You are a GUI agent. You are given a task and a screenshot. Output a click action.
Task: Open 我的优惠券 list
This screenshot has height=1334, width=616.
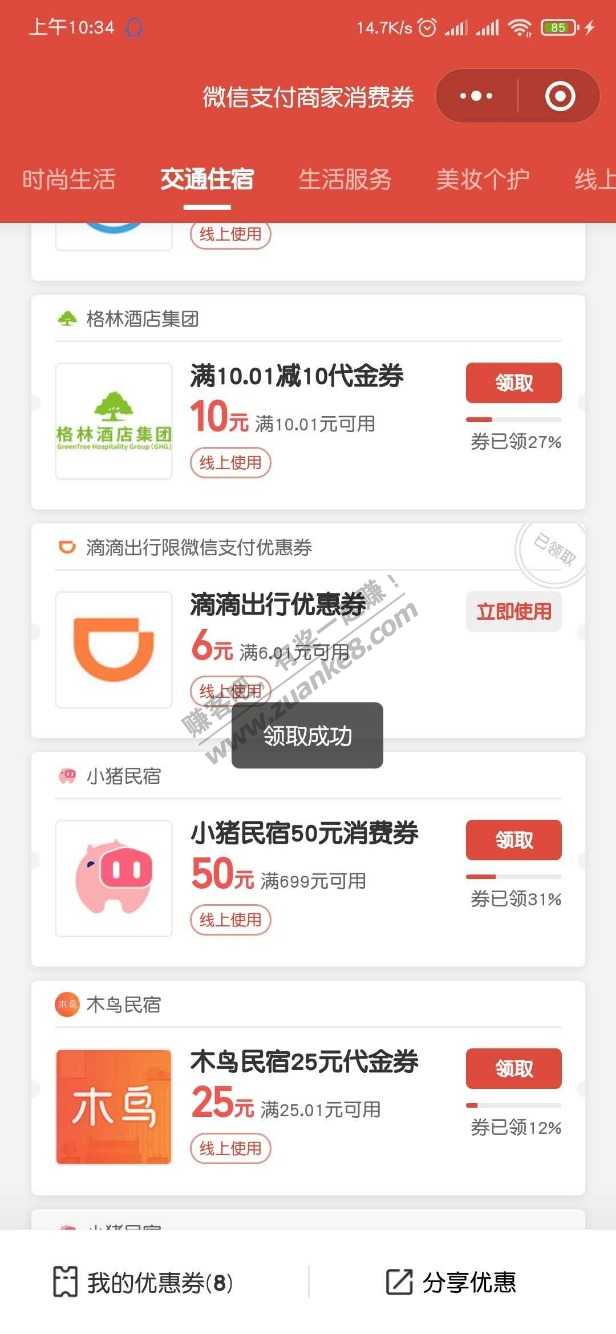tap(143, 1283)
